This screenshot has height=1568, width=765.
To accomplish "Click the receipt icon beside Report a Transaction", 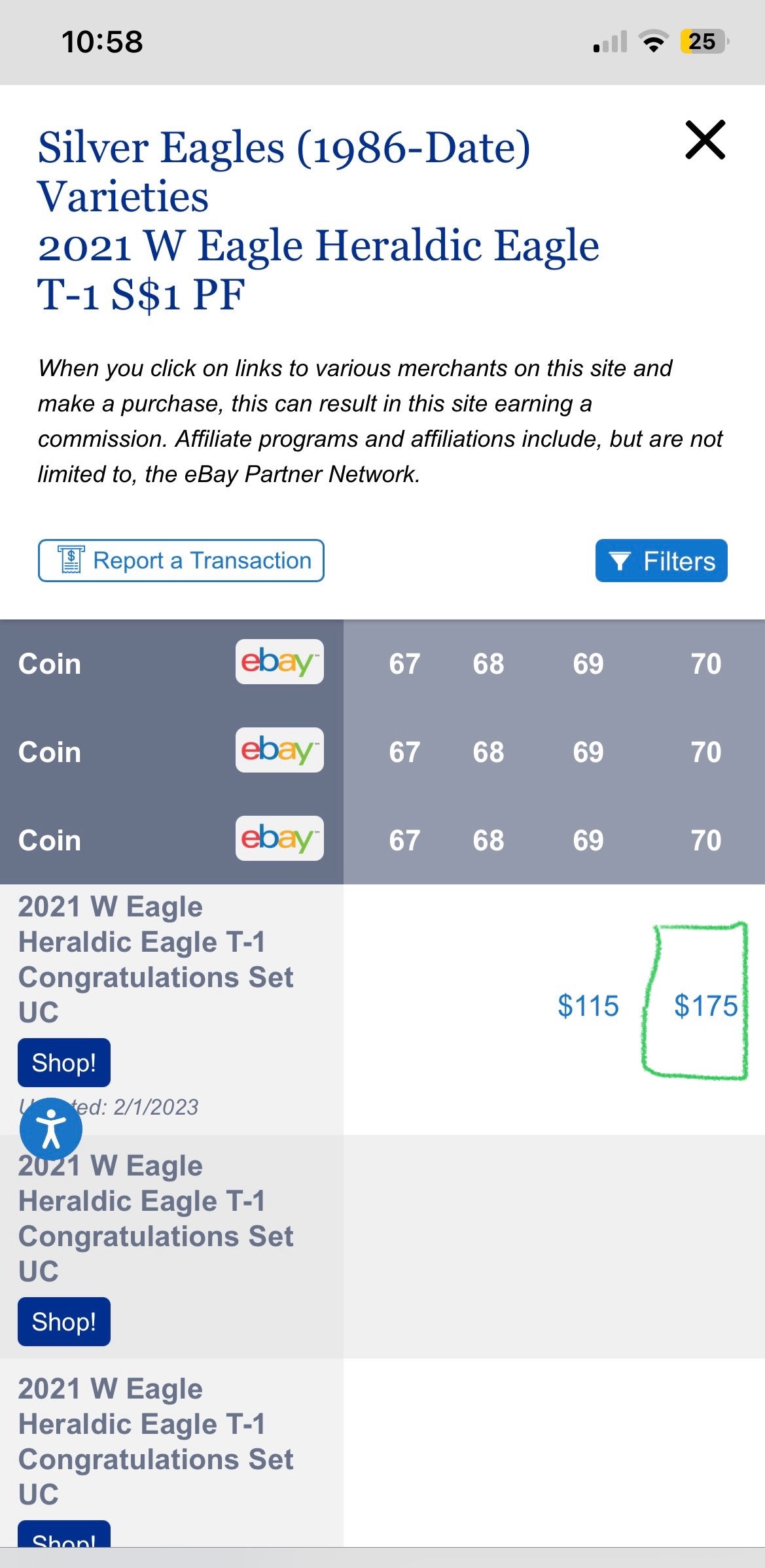I will 71,559.
